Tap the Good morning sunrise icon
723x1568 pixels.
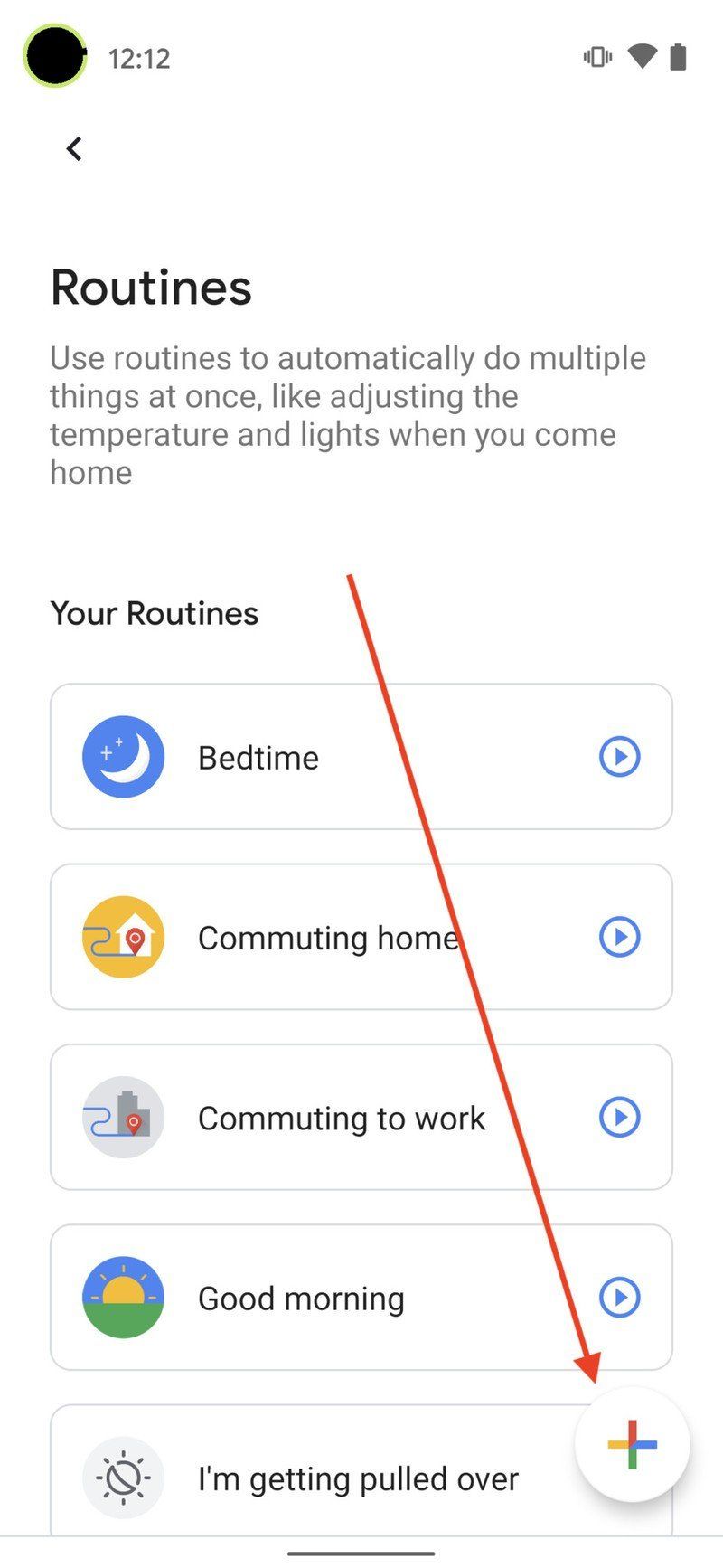(124, 1297)
